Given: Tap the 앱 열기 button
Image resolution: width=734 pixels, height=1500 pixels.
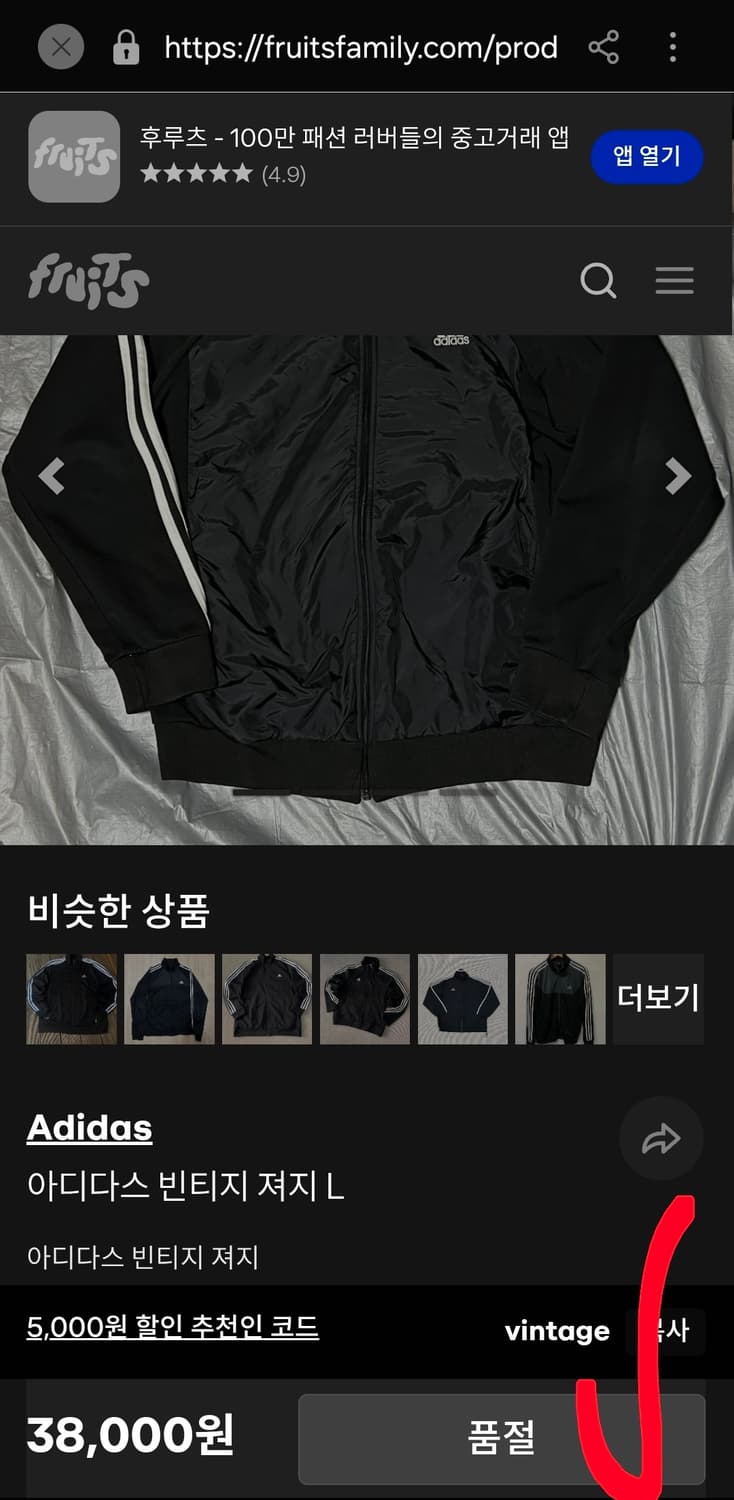Looking at the screenshot, I should (x=647, y=157).
